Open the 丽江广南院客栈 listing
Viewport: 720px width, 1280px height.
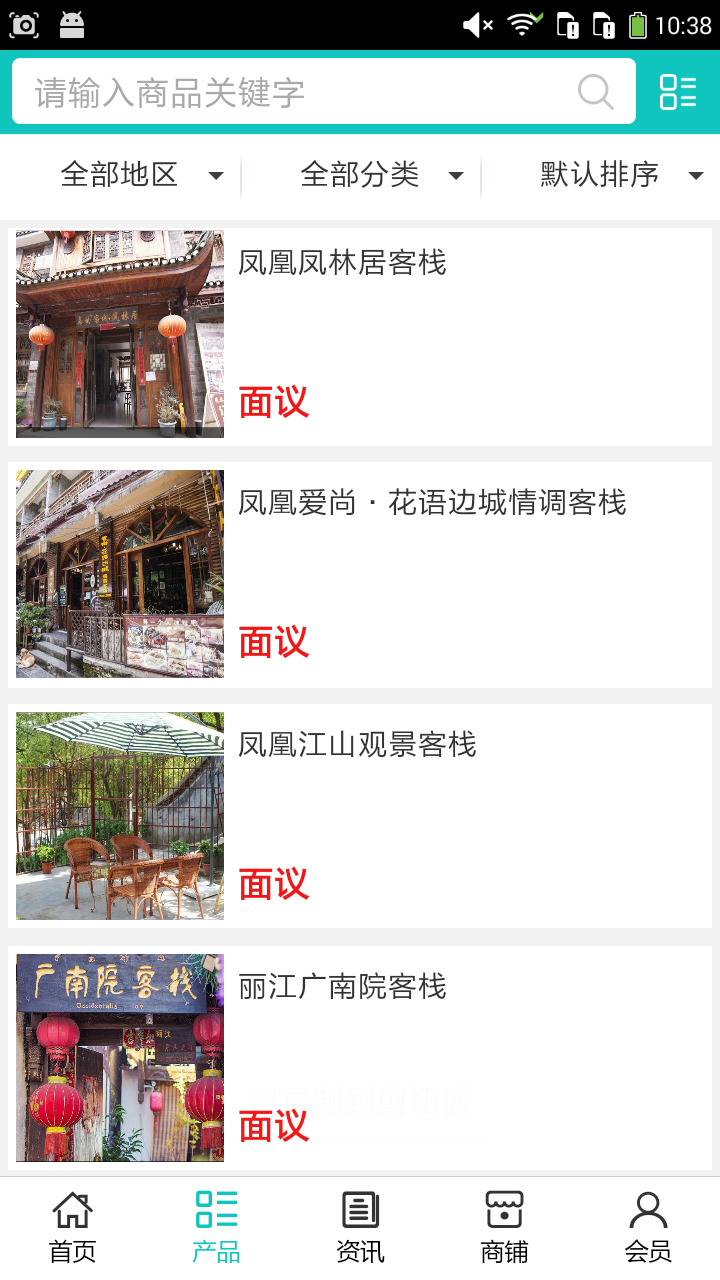point(360,1058)
